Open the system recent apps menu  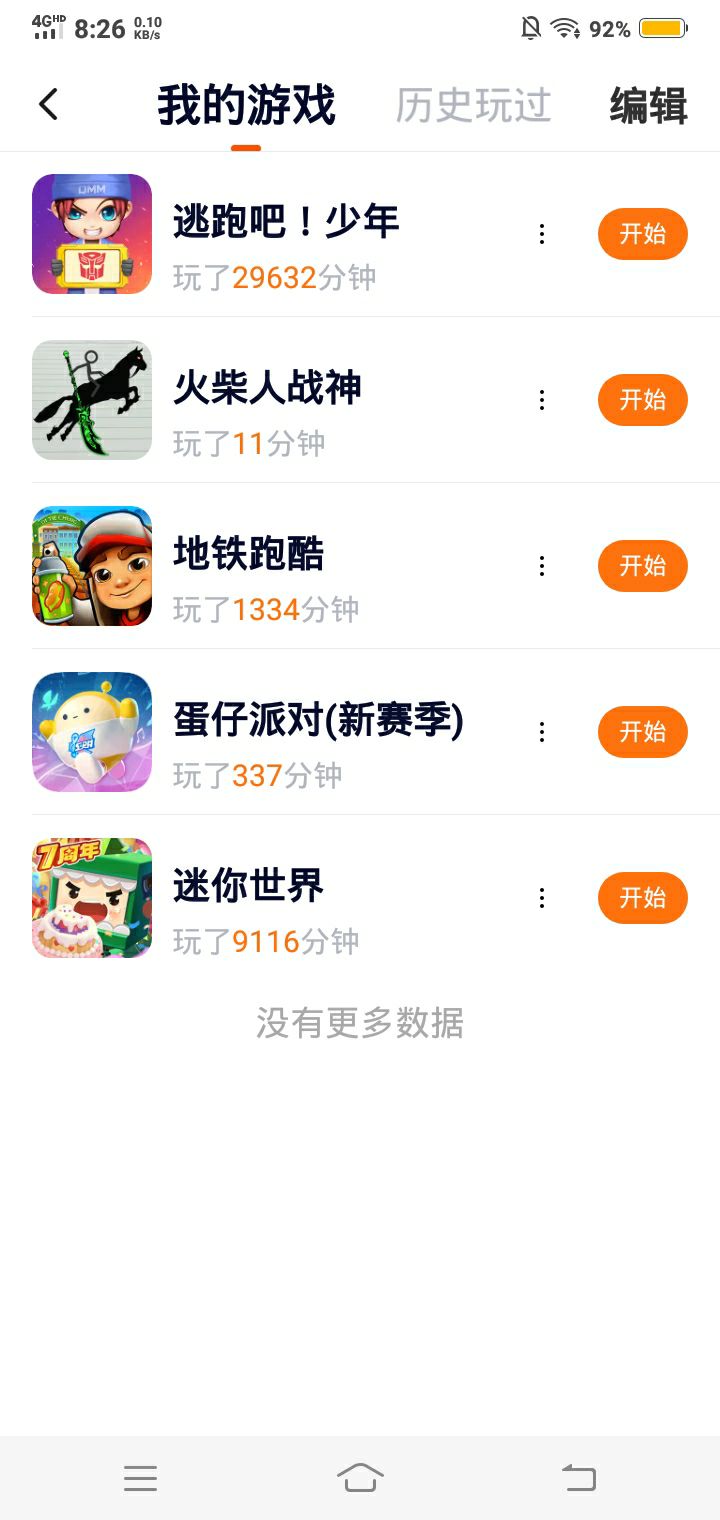tap(140, 1478)
